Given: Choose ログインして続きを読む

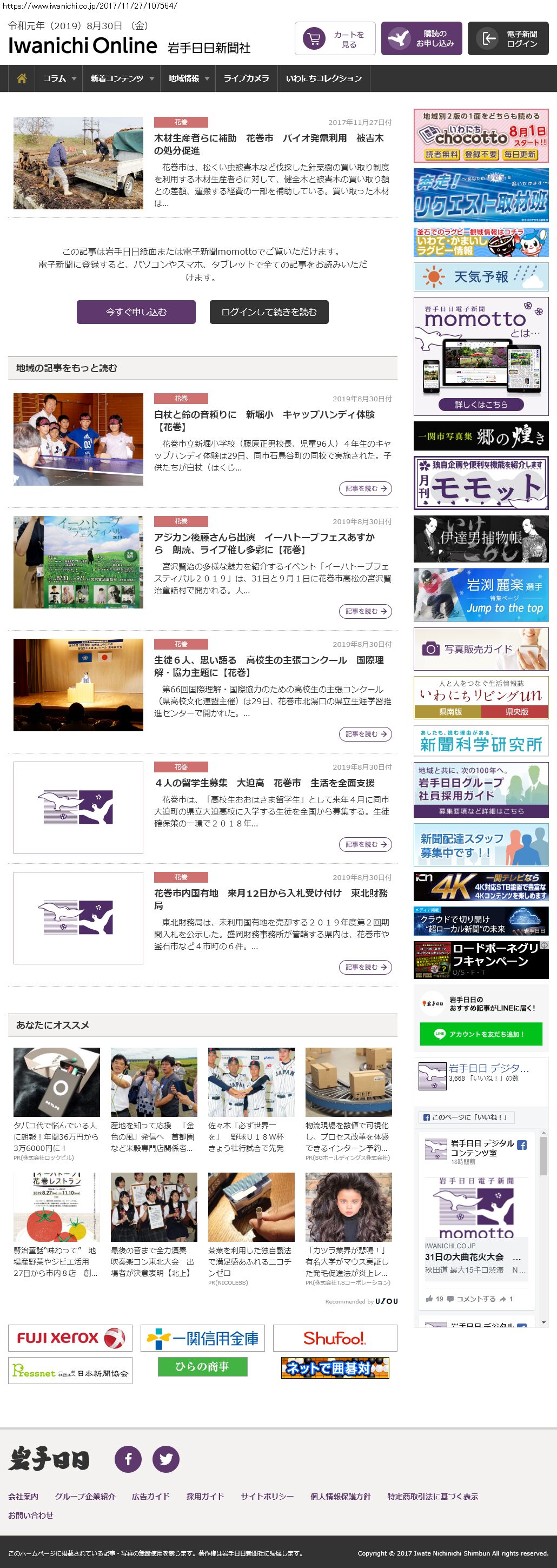Looking at the screenshot, I should point(269,312).
